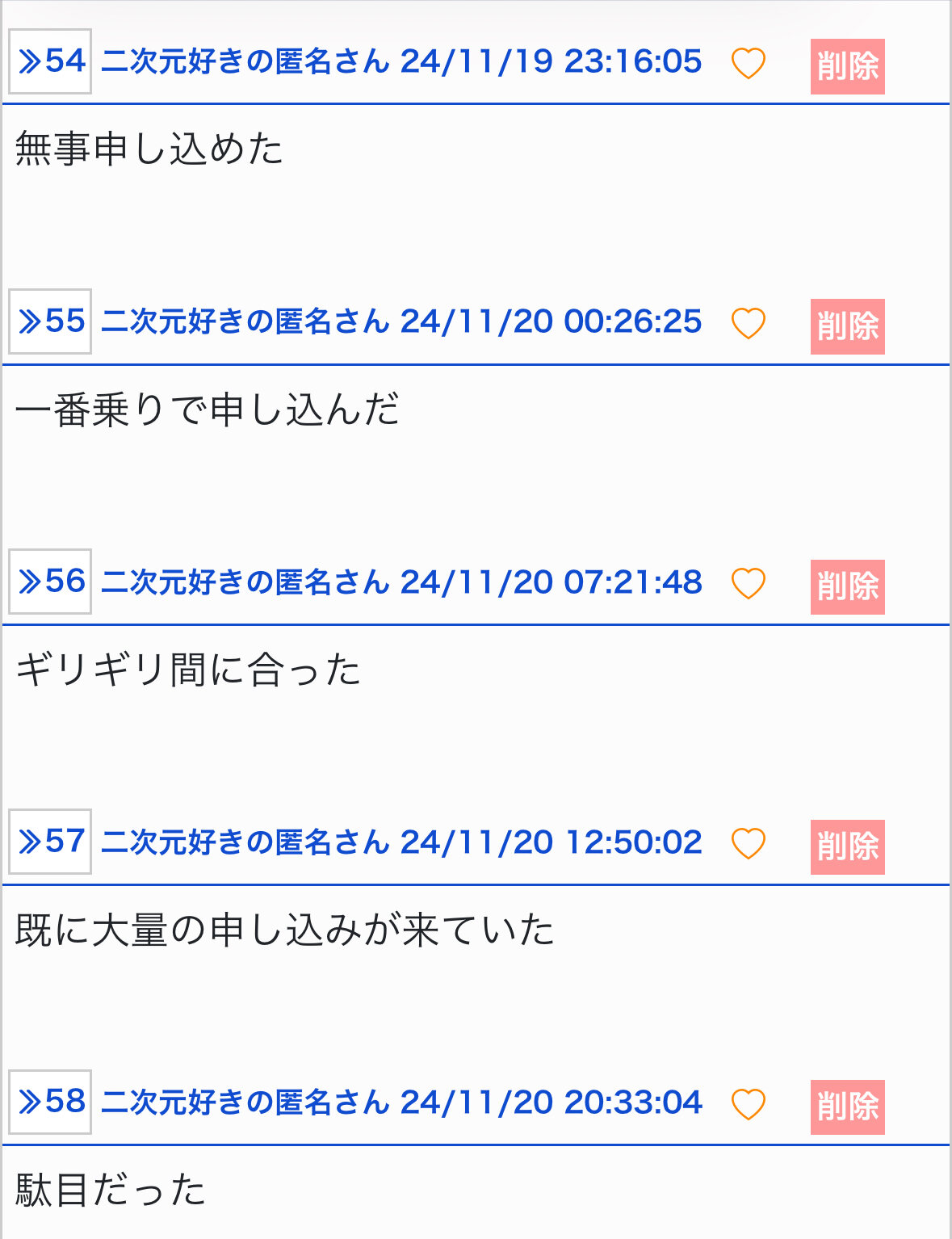This screenshot has height=1239, width=952.
Task: Like the 07:21:48 post with its heart
Action: click(x=748, y=583)
